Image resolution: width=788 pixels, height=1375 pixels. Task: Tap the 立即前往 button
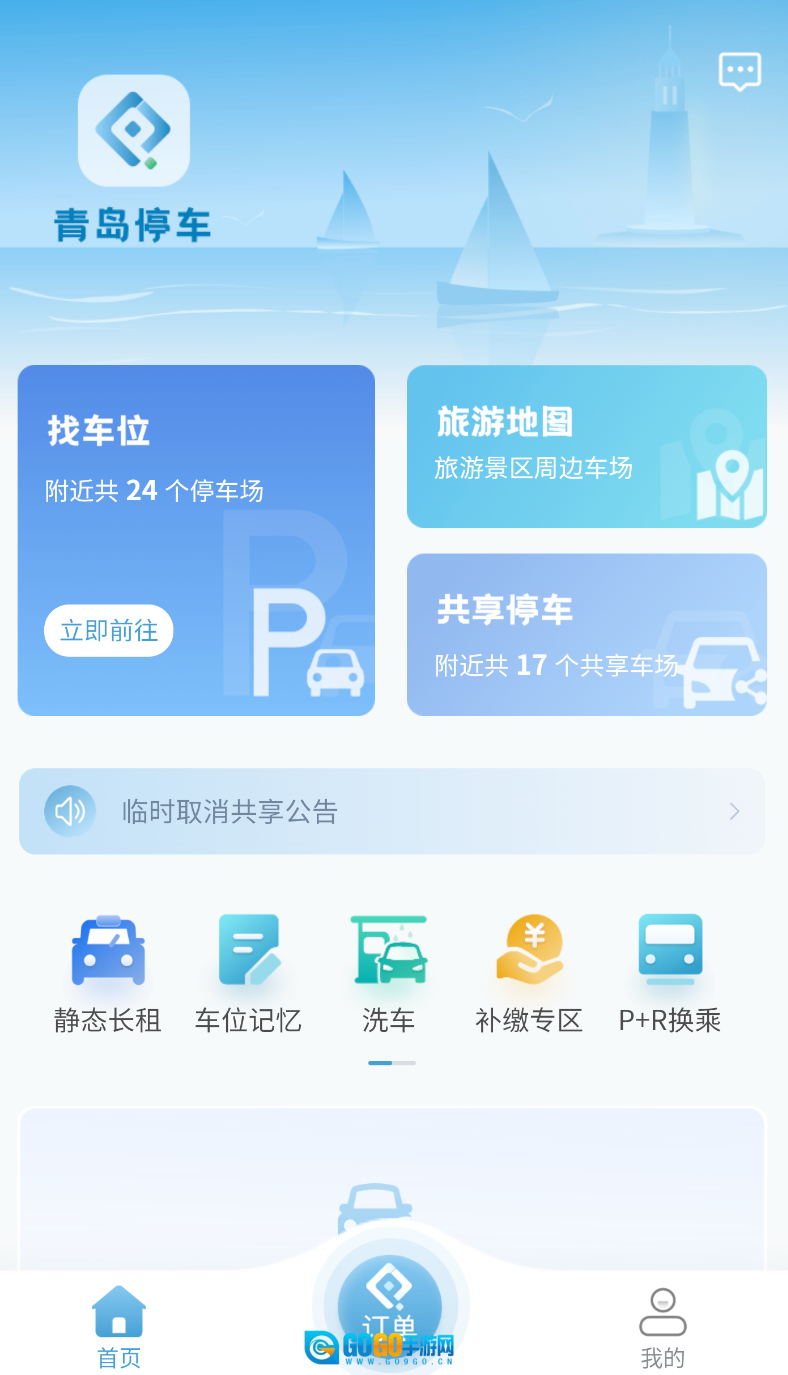[x=108, y=631]
